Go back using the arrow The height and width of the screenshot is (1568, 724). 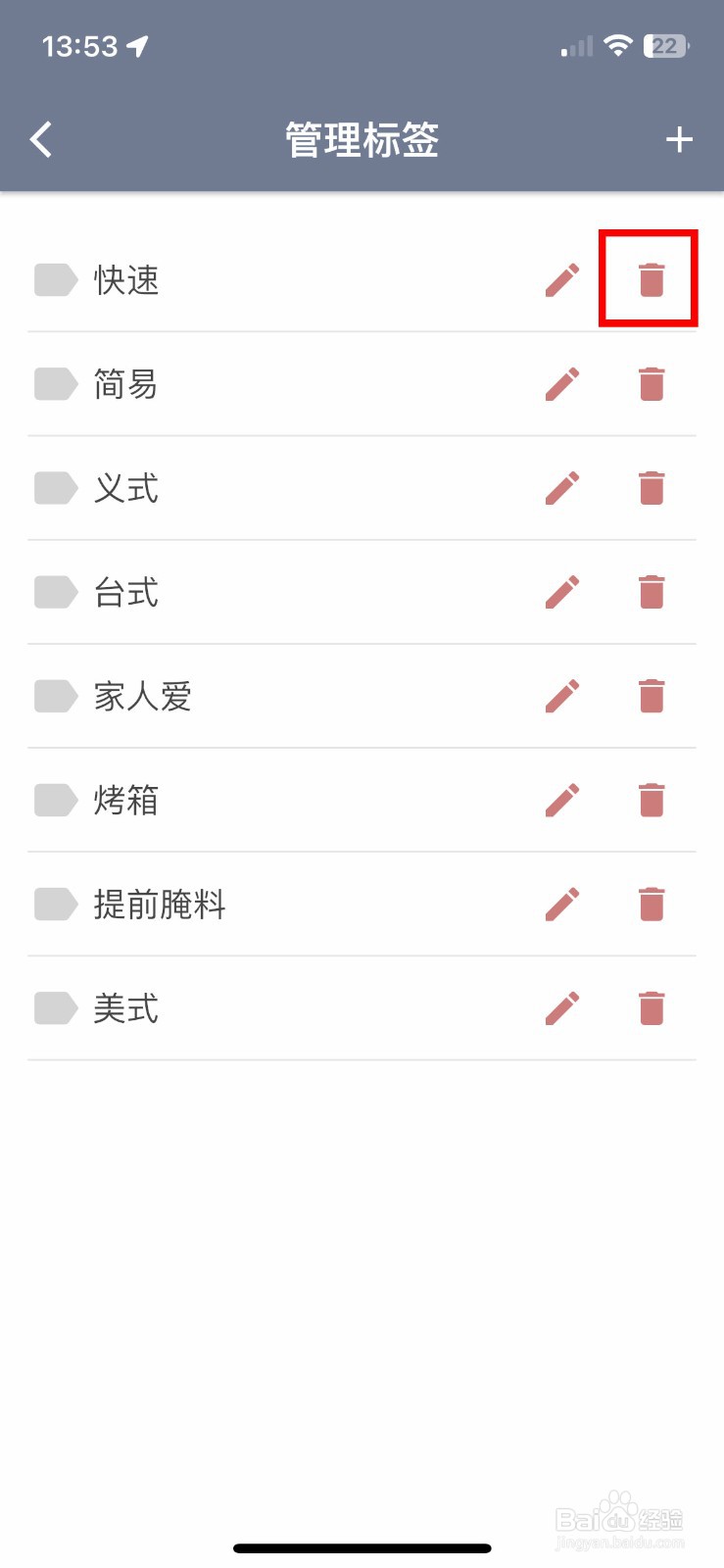pyautogui.click(x=41, y=140)
